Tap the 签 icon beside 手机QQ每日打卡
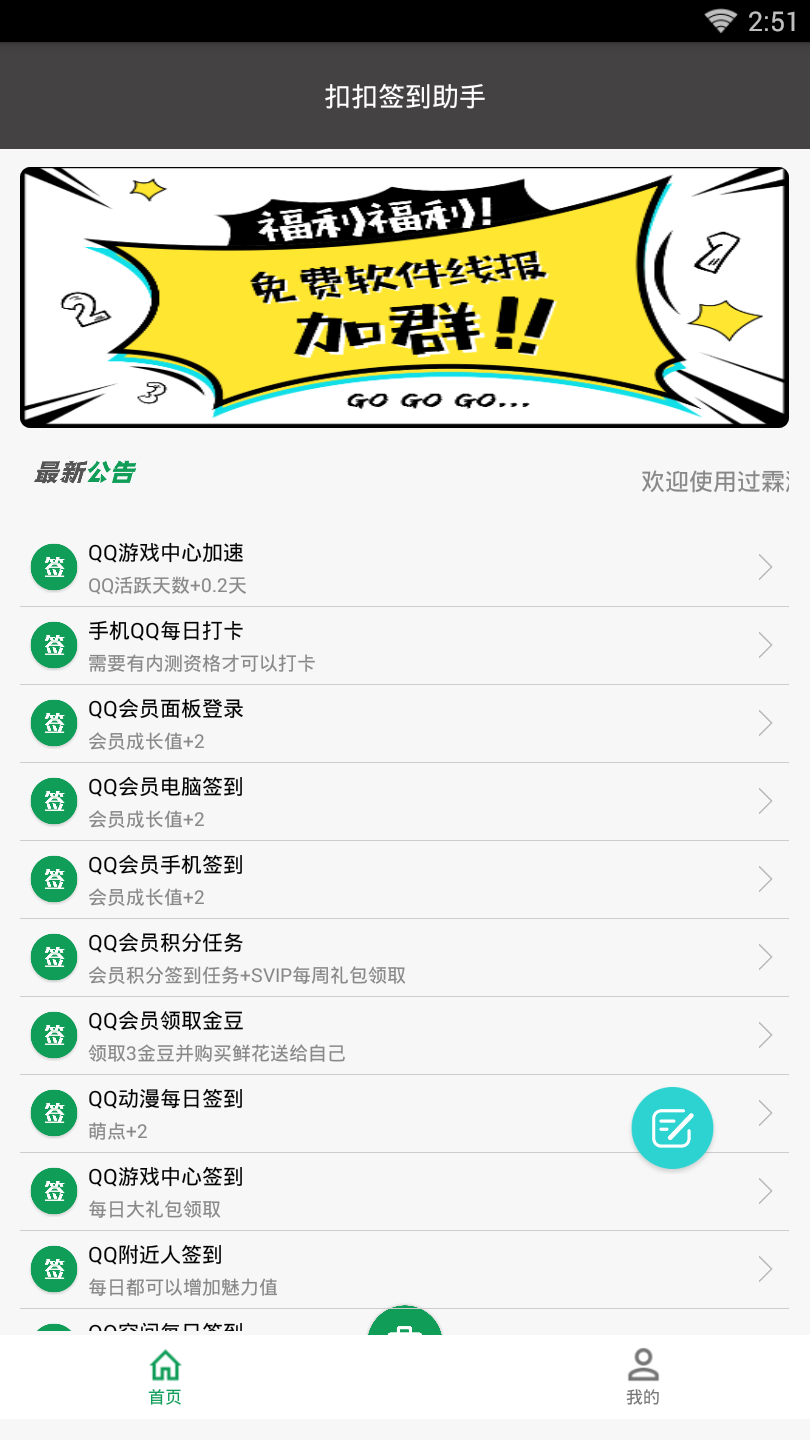 click(x=53, y=645)
